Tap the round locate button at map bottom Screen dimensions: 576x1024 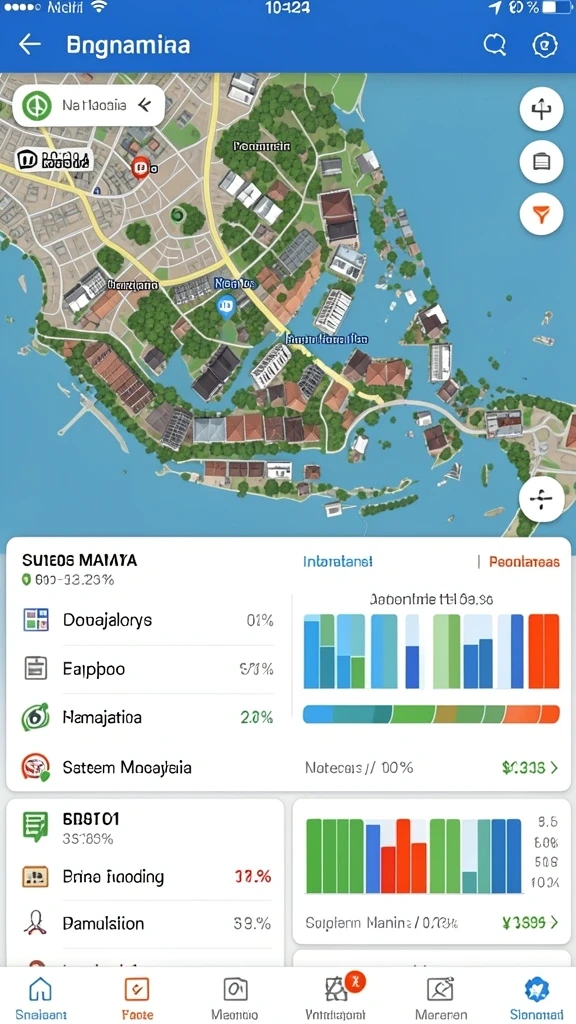[541, 499]
